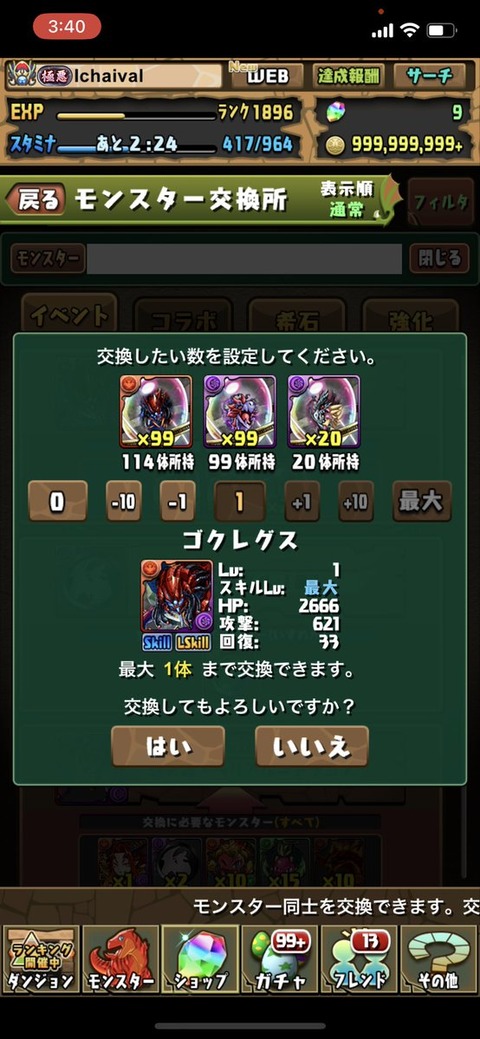Confirm the exchange with はい
The width and height of the screenshot is (480, 1039).
click(x=168, y=746)
